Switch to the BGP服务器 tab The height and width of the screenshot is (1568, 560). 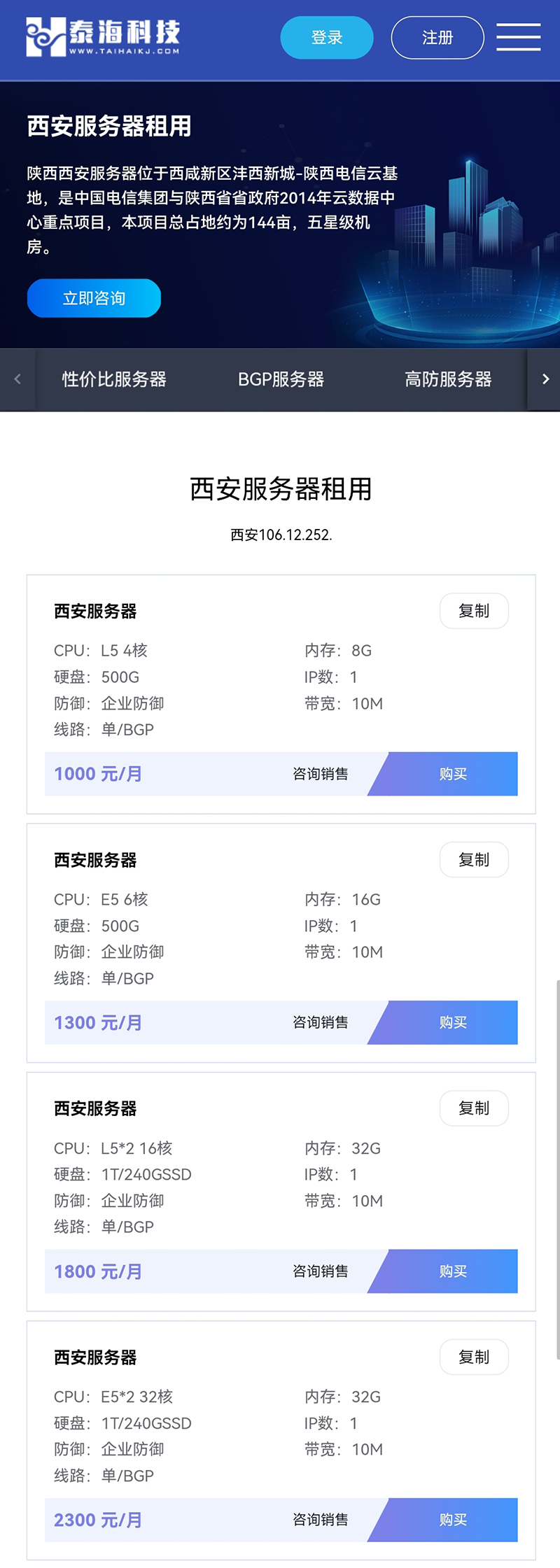tap(281, 379)
